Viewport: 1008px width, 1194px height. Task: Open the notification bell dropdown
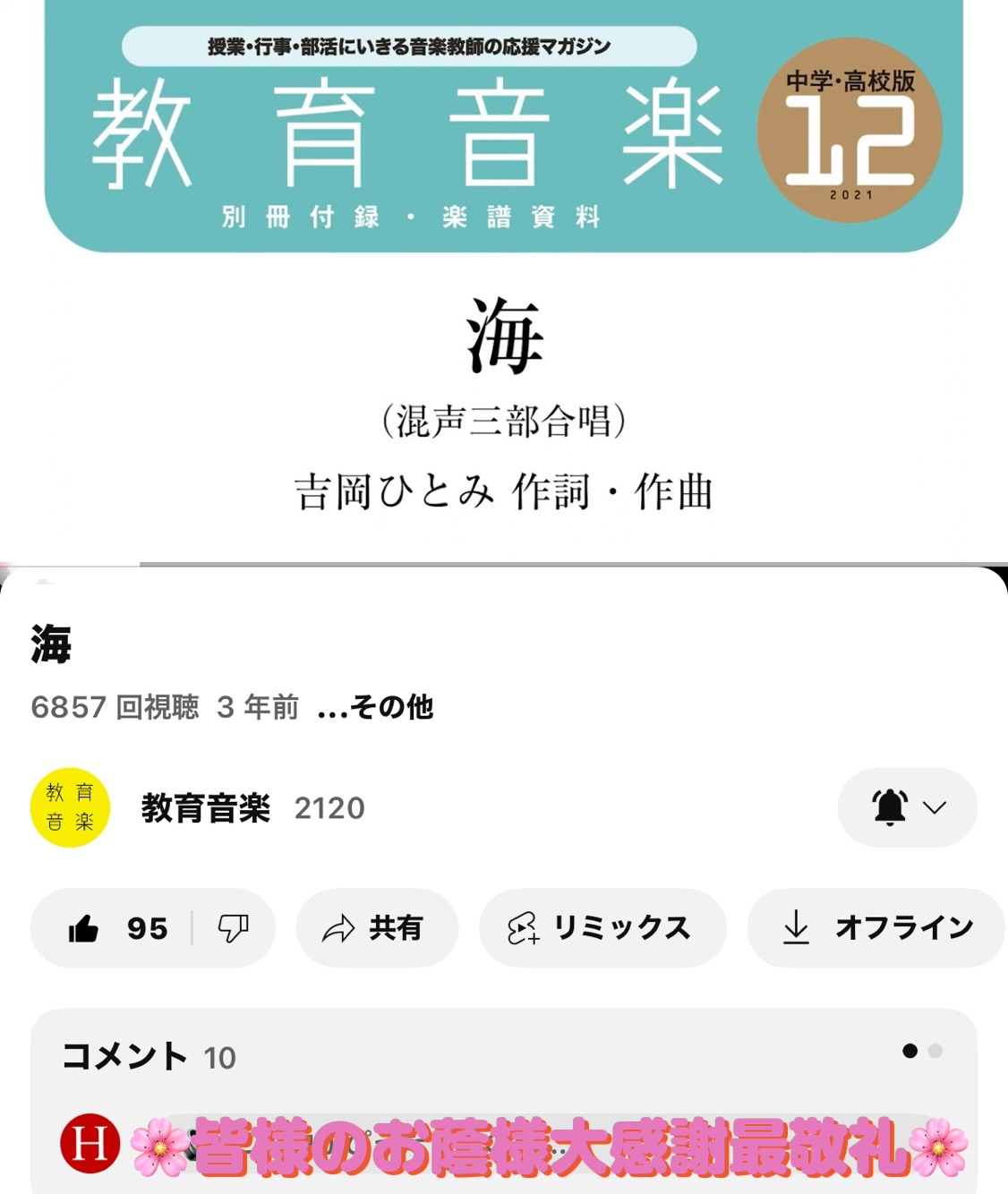coord(907,807)
